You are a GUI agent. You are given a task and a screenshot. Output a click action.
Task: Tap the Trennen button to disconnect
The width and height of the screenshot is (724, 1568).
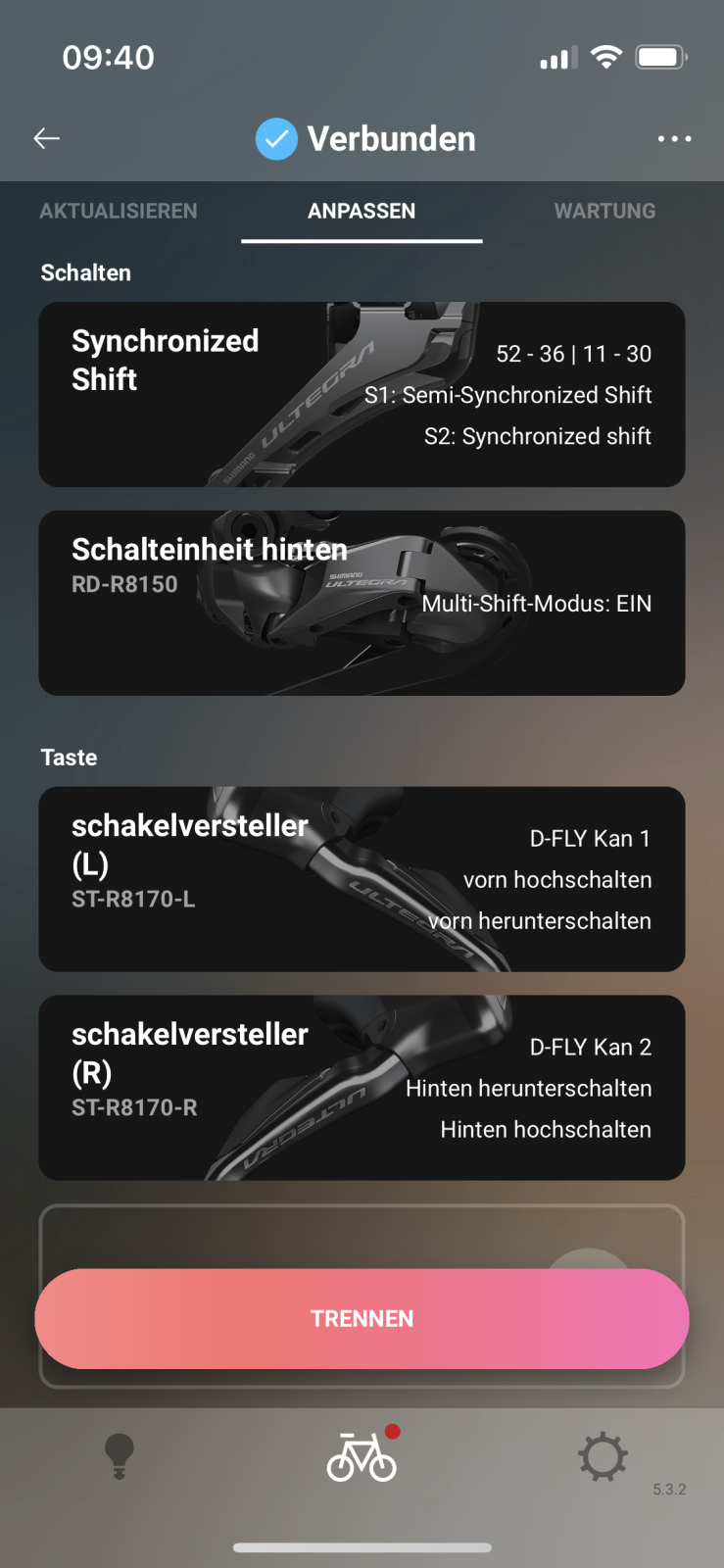click(362, 1318)
